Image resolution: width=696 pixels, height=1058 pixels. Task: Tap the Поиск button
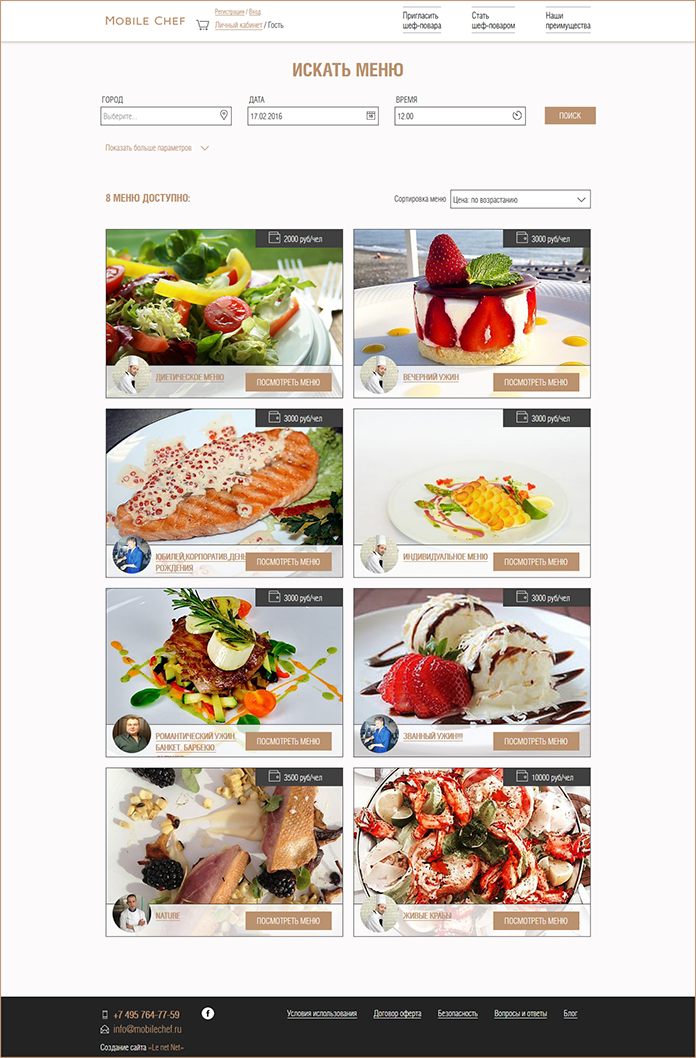coord(570,116)
